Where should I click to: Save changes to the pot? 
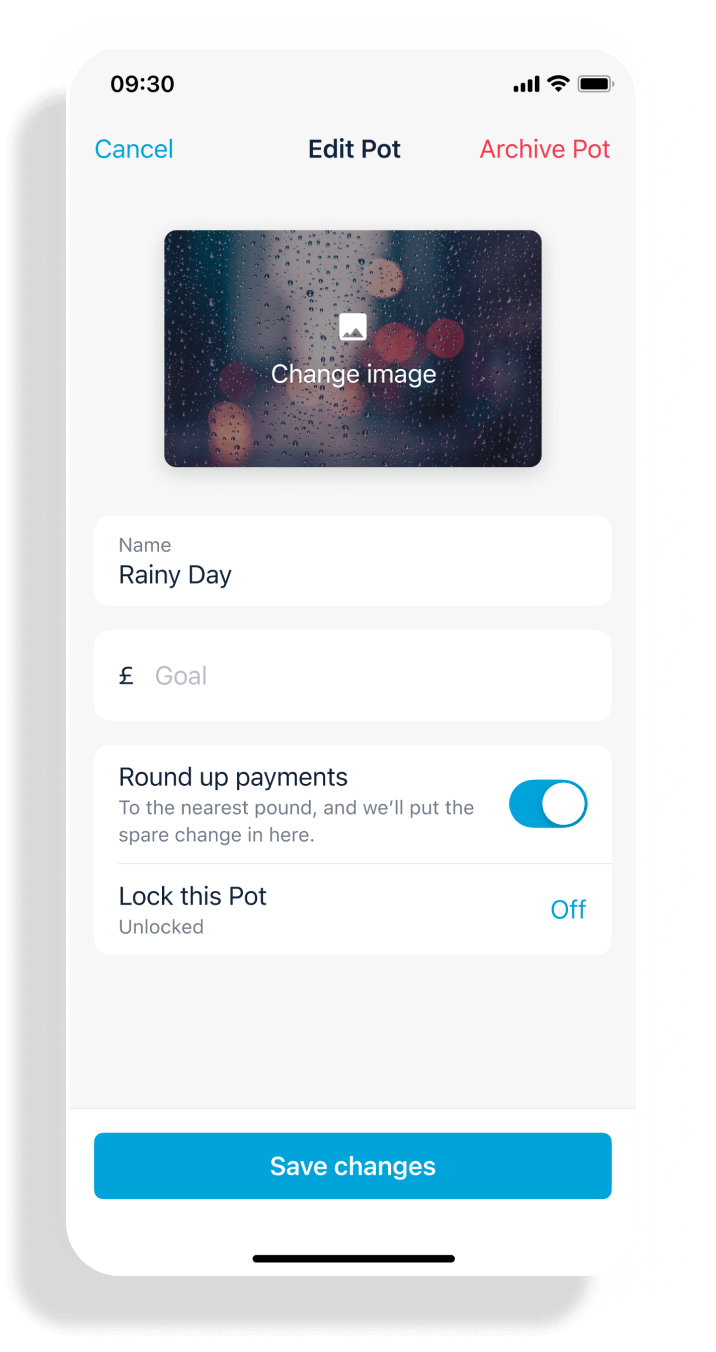click(x=352, y=1165)
